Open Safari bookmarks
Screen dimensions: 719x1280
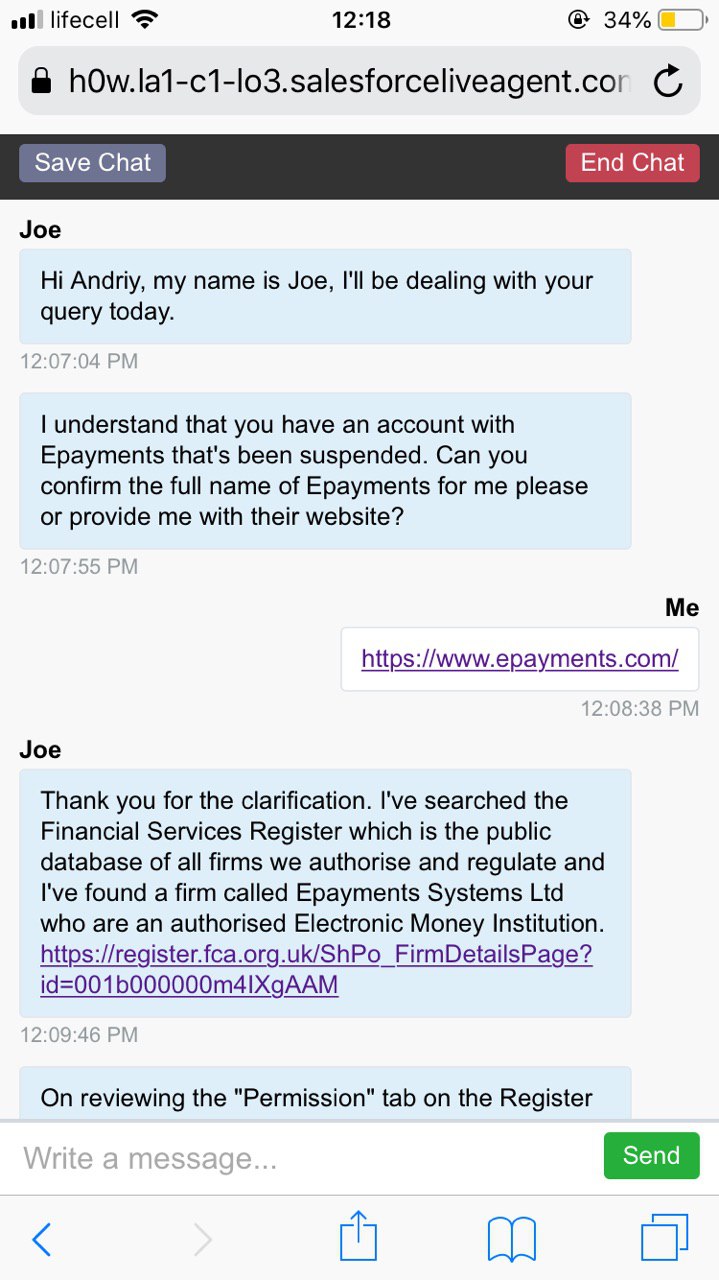511,1240
